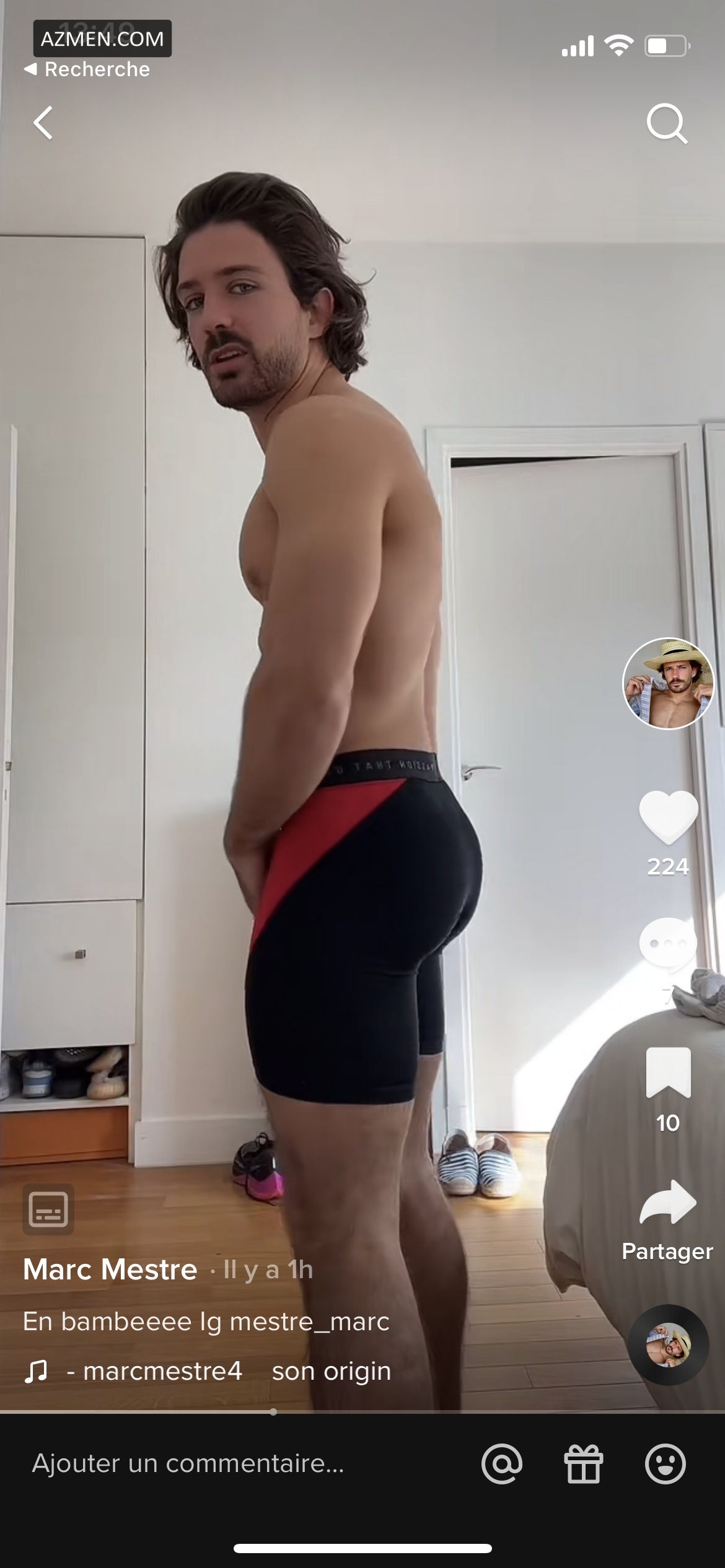Screen dimensions: 725x1568
Task: Seek using the video progress bar
Action: point(273,1412)
